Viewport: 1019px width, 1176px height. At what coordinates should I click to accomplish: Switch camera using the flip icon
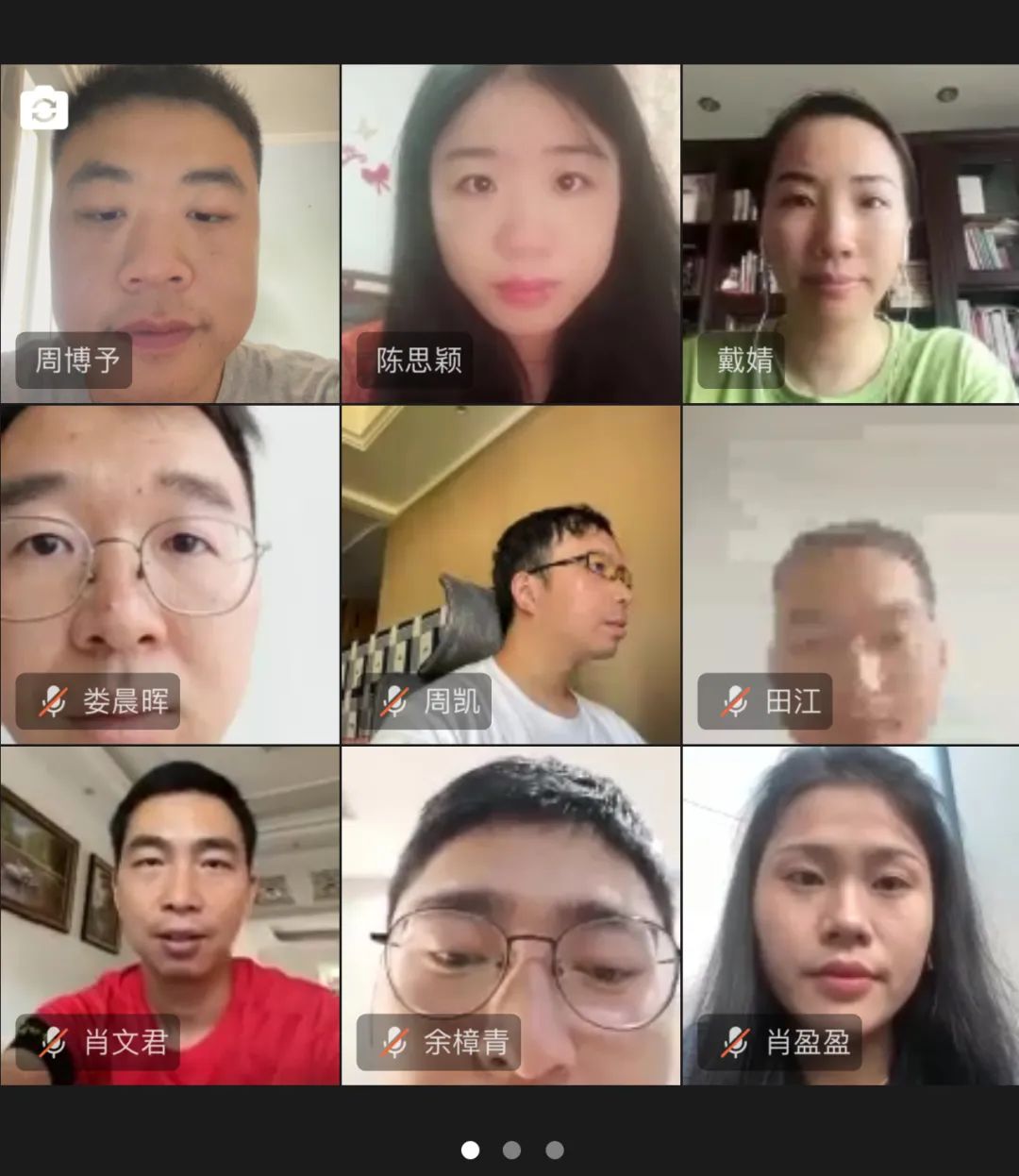coord(43,109)
